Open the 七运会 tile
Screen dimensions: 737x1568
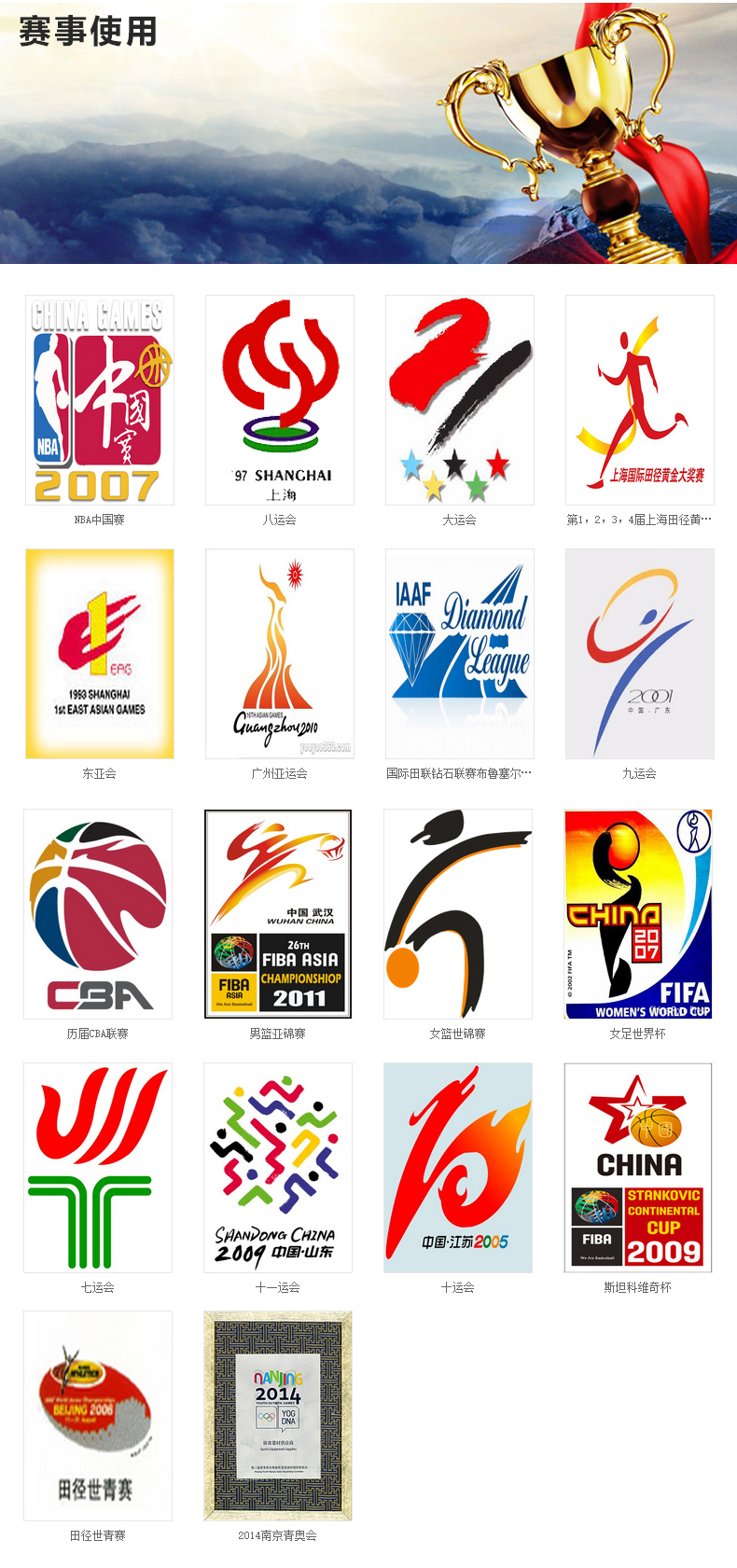98,1168
